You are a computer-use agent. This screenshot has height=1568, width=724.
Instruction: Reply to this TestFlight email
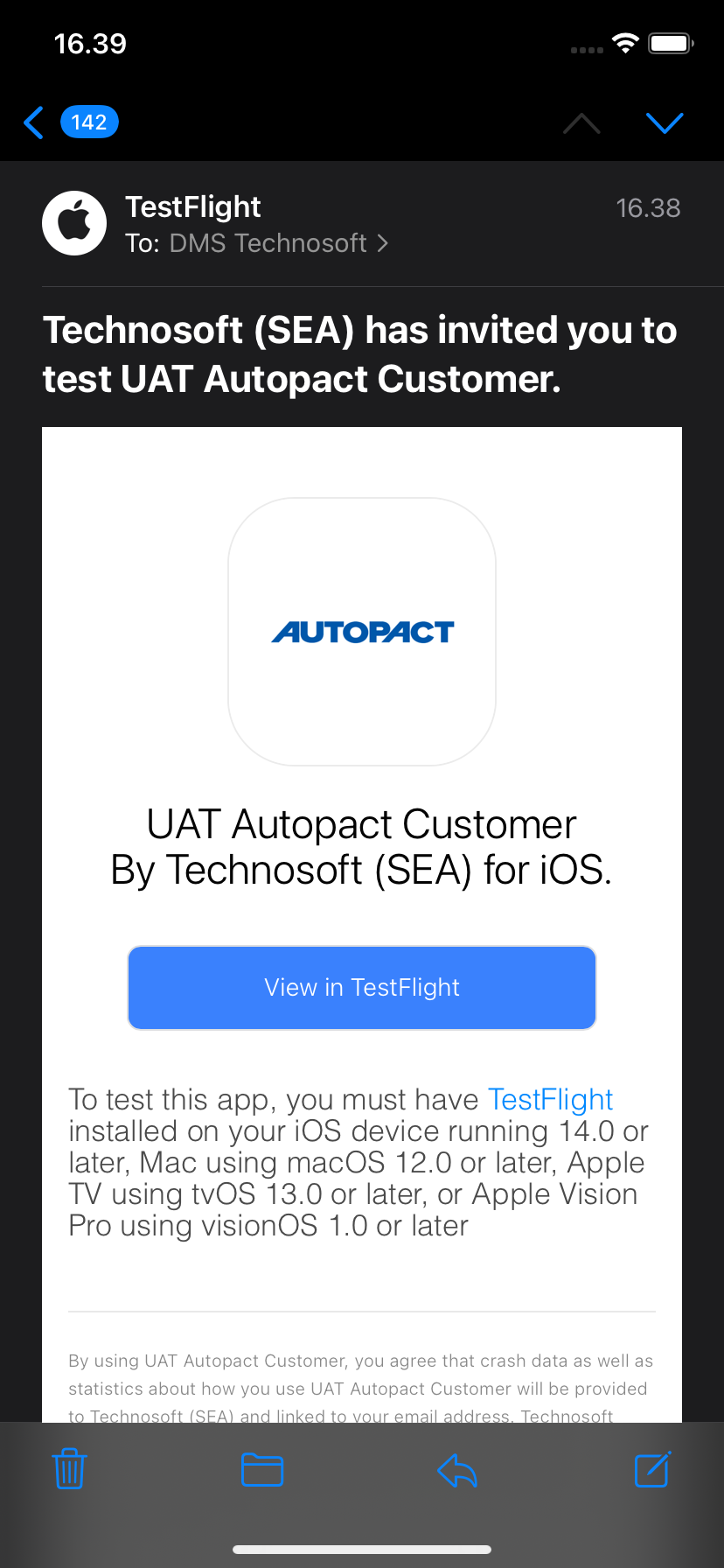point(456,1469)
